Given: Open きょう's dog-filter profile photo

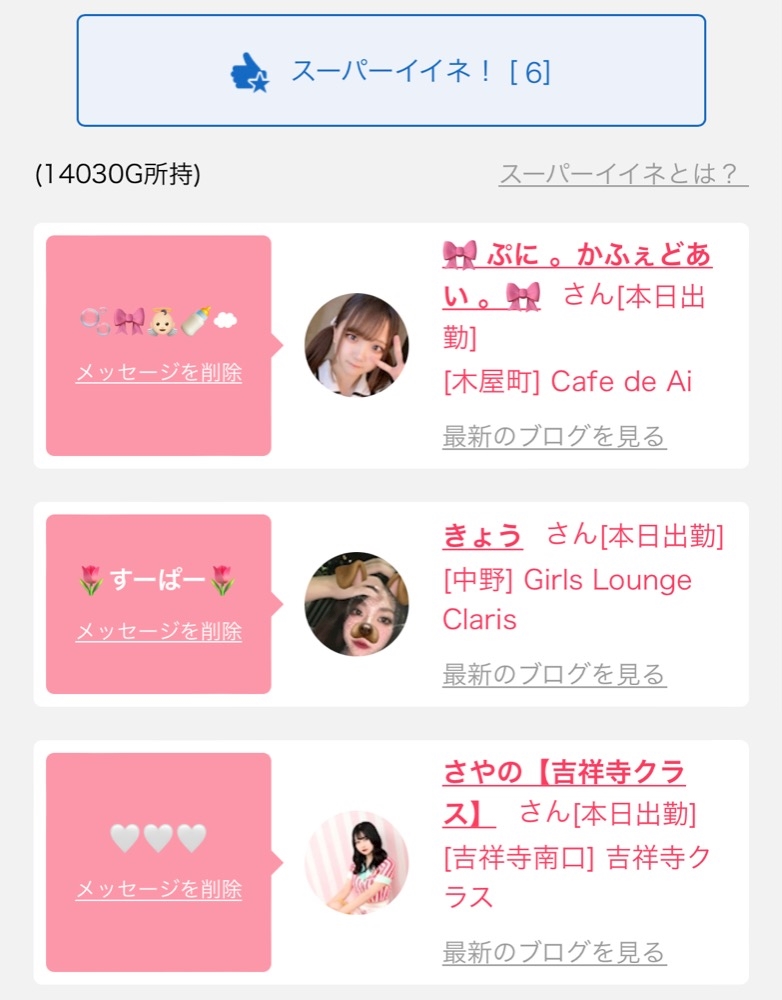Looking at the screenshot, I should 357,604.
